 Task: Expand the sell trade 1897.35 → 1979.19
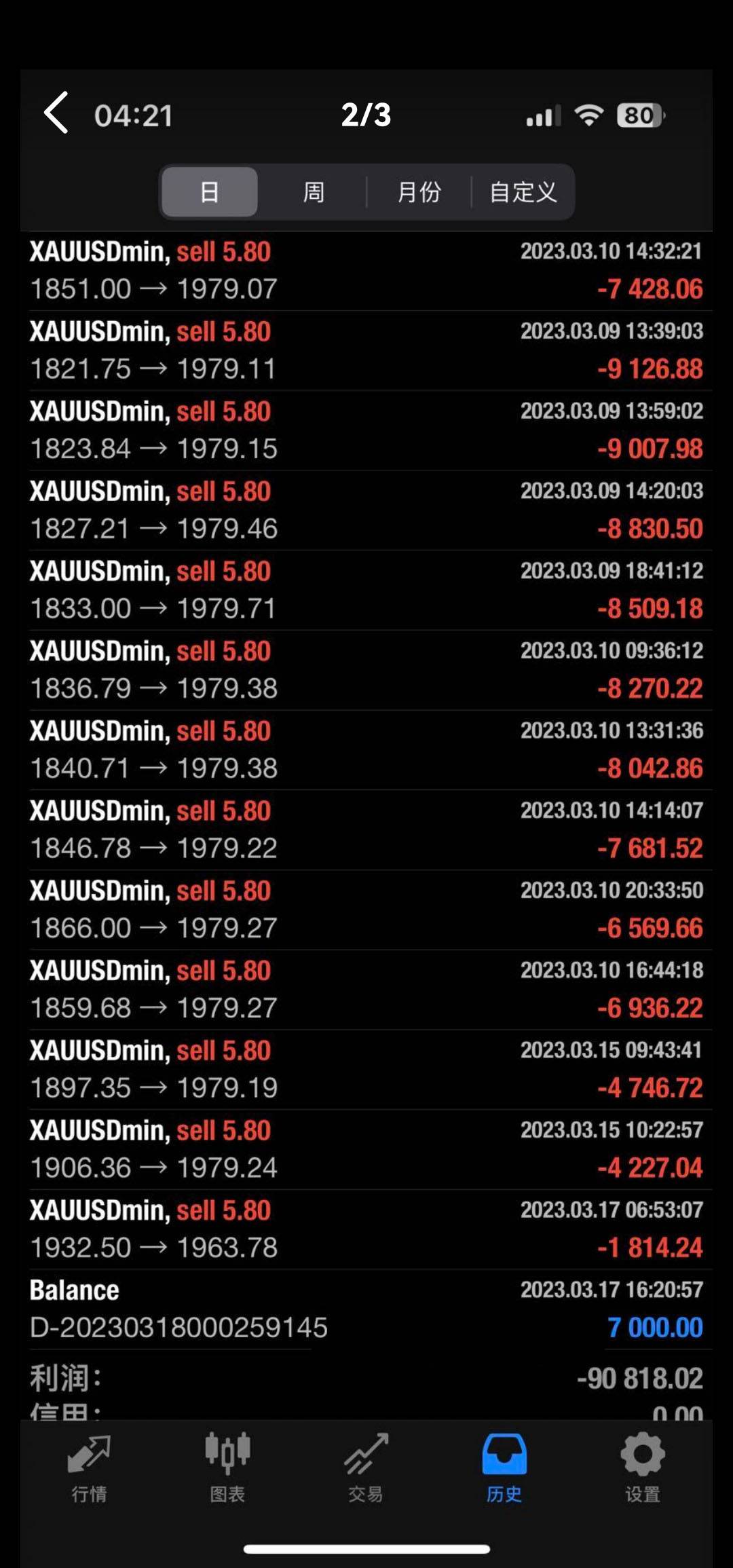(x=366, y=1070)
